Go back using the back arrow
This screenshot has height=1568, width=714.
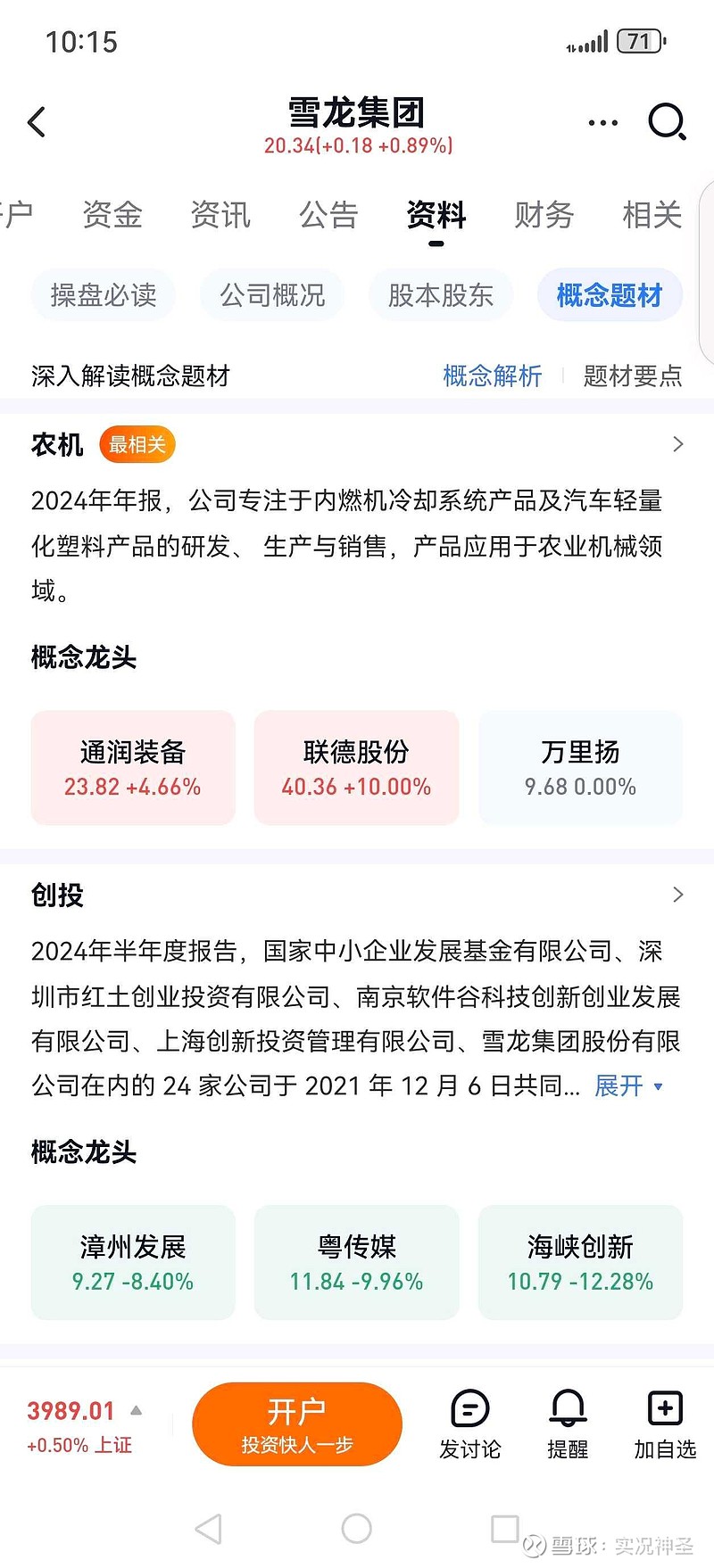pyautogui.click(x=37, y=122)
